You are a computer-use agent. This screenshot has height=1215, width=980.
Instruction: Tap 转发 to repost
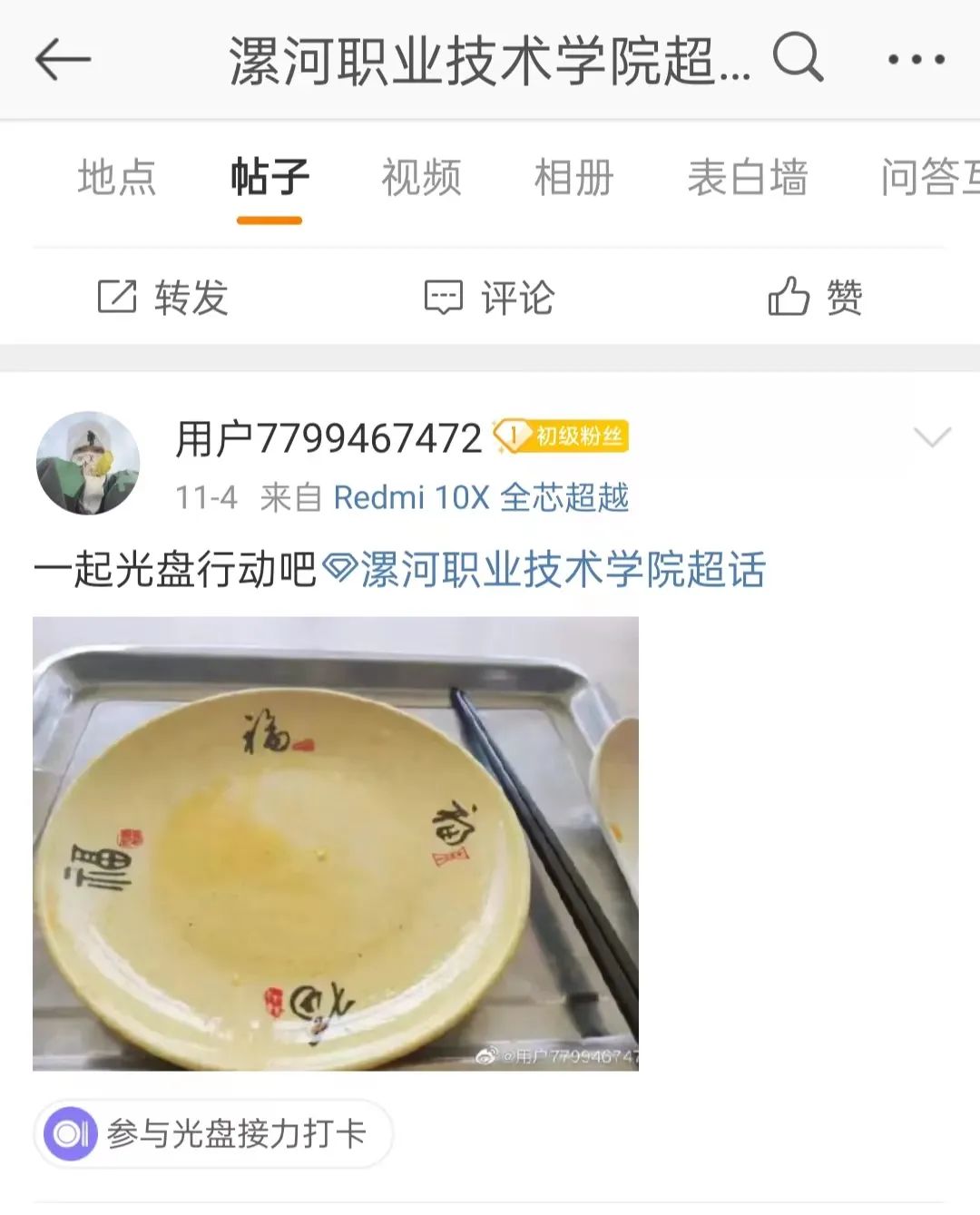click(163, 298)
